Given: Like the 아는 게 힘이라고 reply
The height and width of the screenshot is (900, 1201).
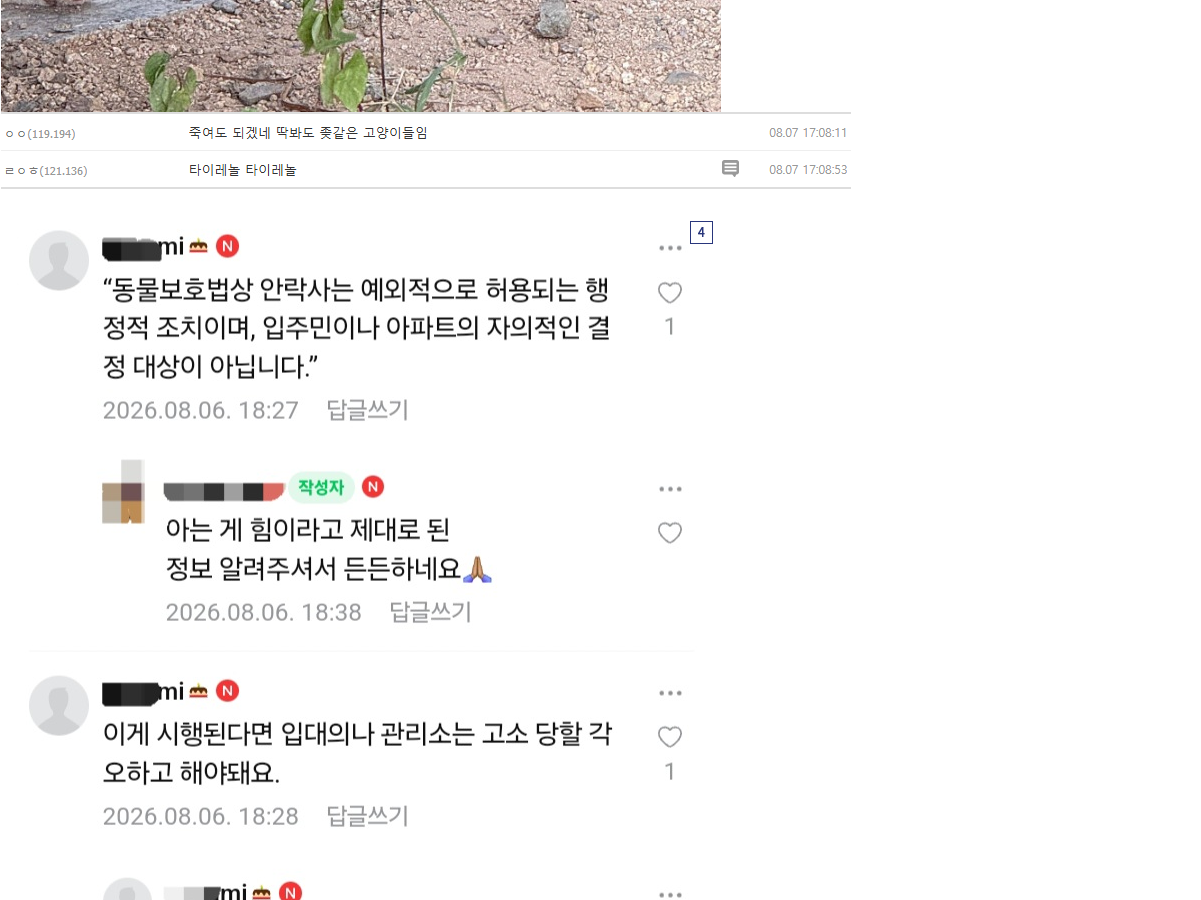Looking at the screenshot, I should 670,533.
